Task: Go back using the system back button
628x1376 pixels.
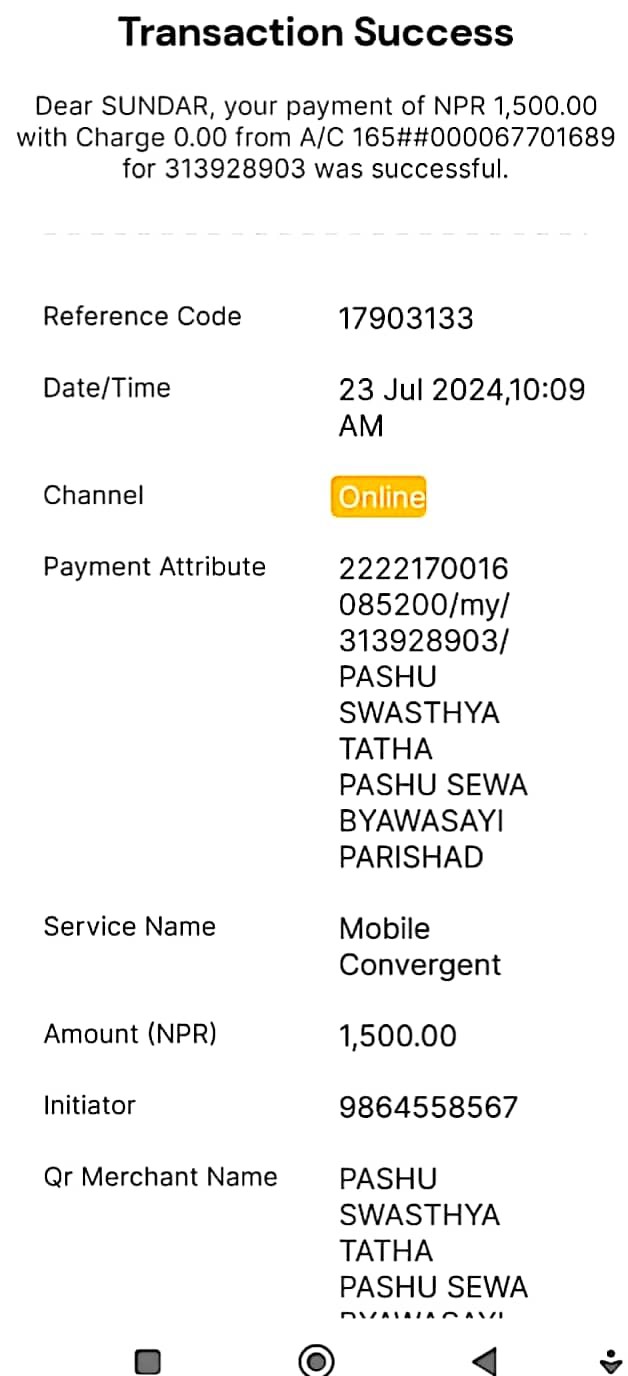Action: [x=485, y=1360]
